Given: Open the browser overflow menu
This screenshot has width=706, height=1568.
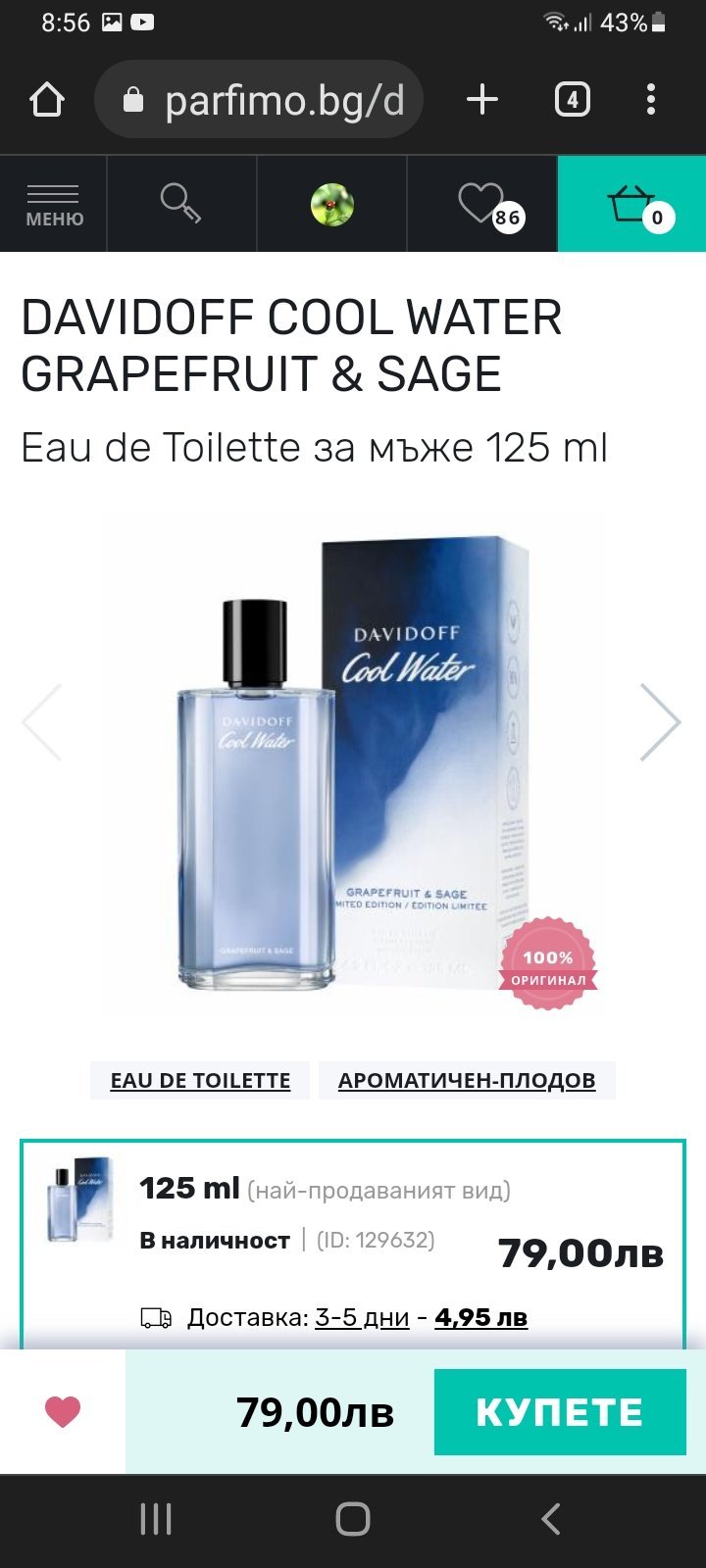Looking at the screenshot, I should [651, 100].
